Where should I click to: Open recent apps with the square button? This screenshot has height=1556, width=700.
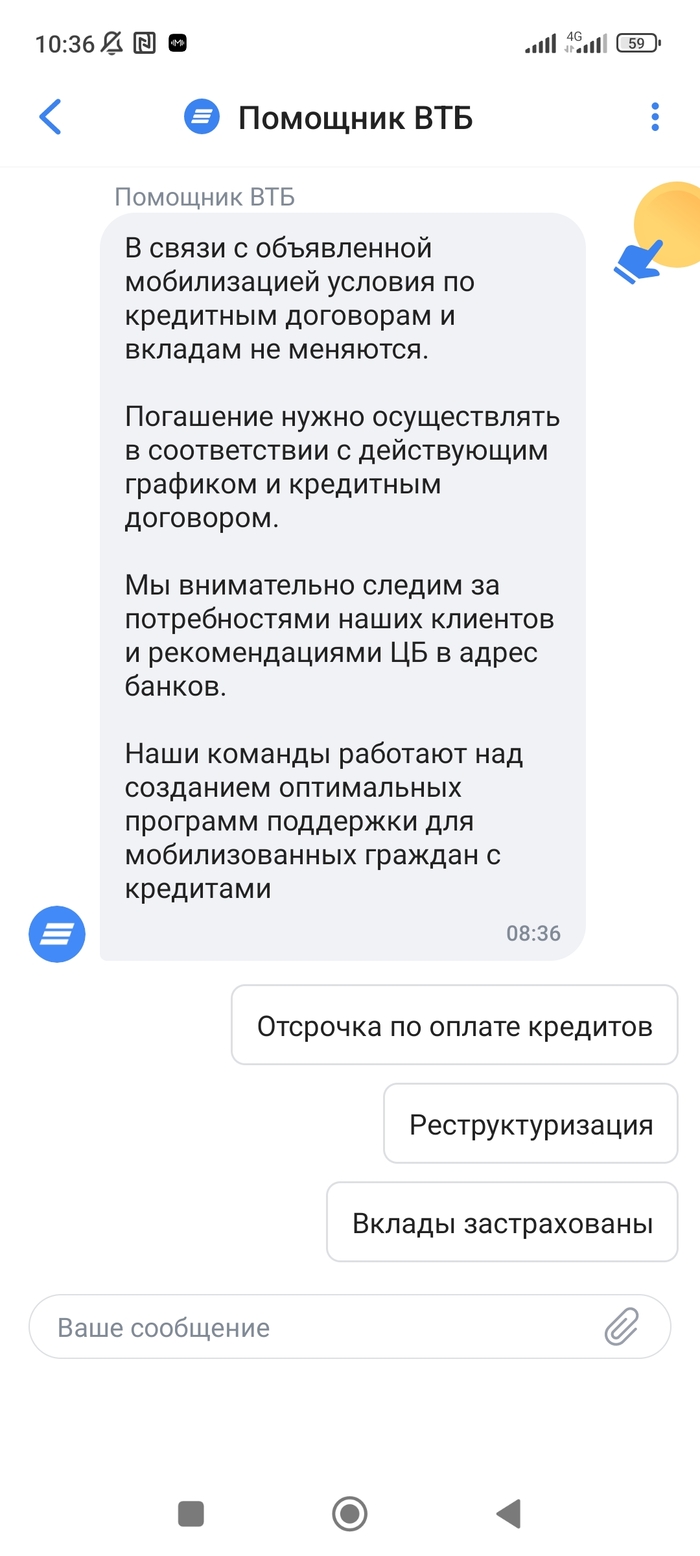click(x=191, y=1514)
